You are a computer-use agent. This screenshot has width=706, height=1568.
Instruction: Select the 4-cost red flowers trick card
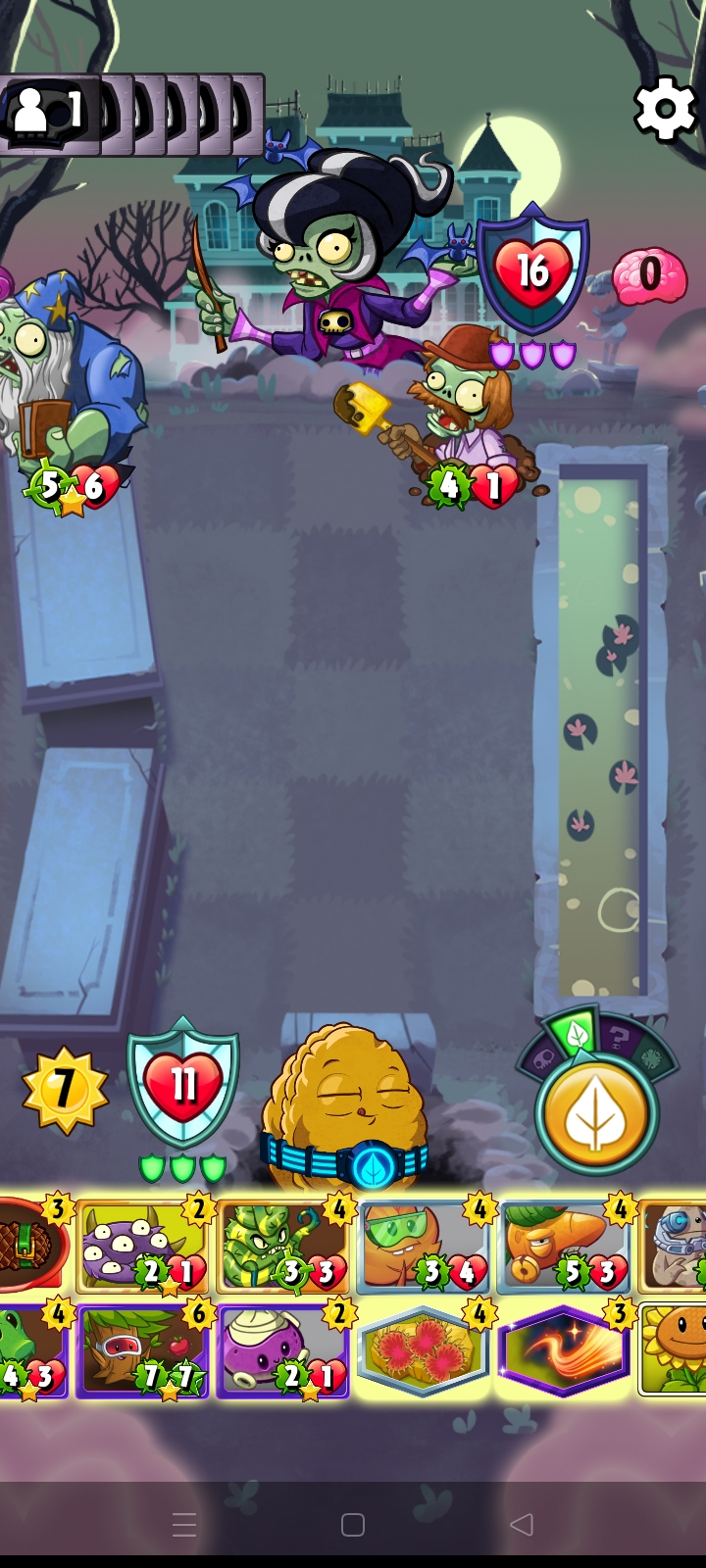pos(424,1352)
